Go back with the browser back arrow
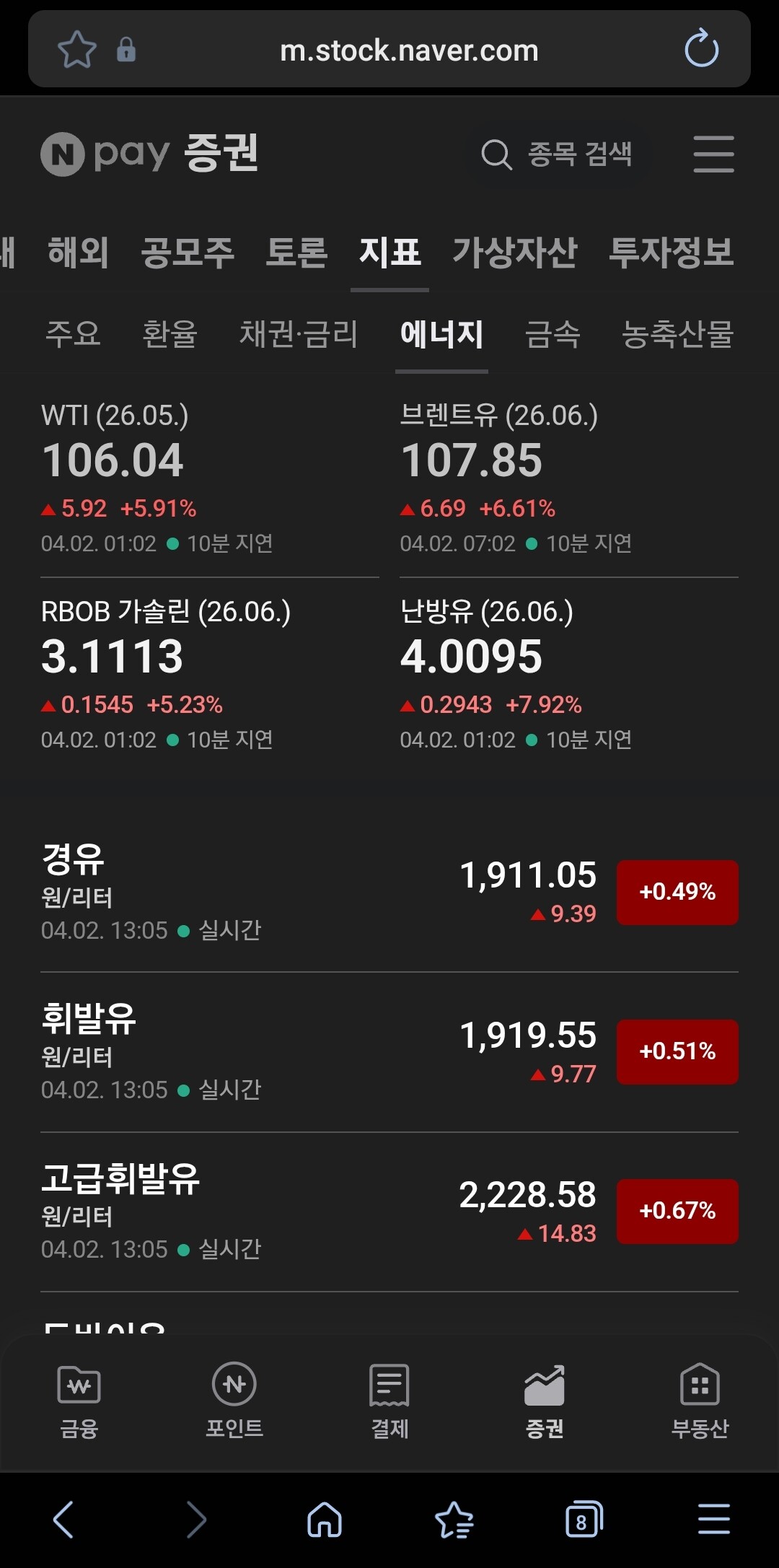This screenshot has height=1568, width=779. tap(63, 1519)
